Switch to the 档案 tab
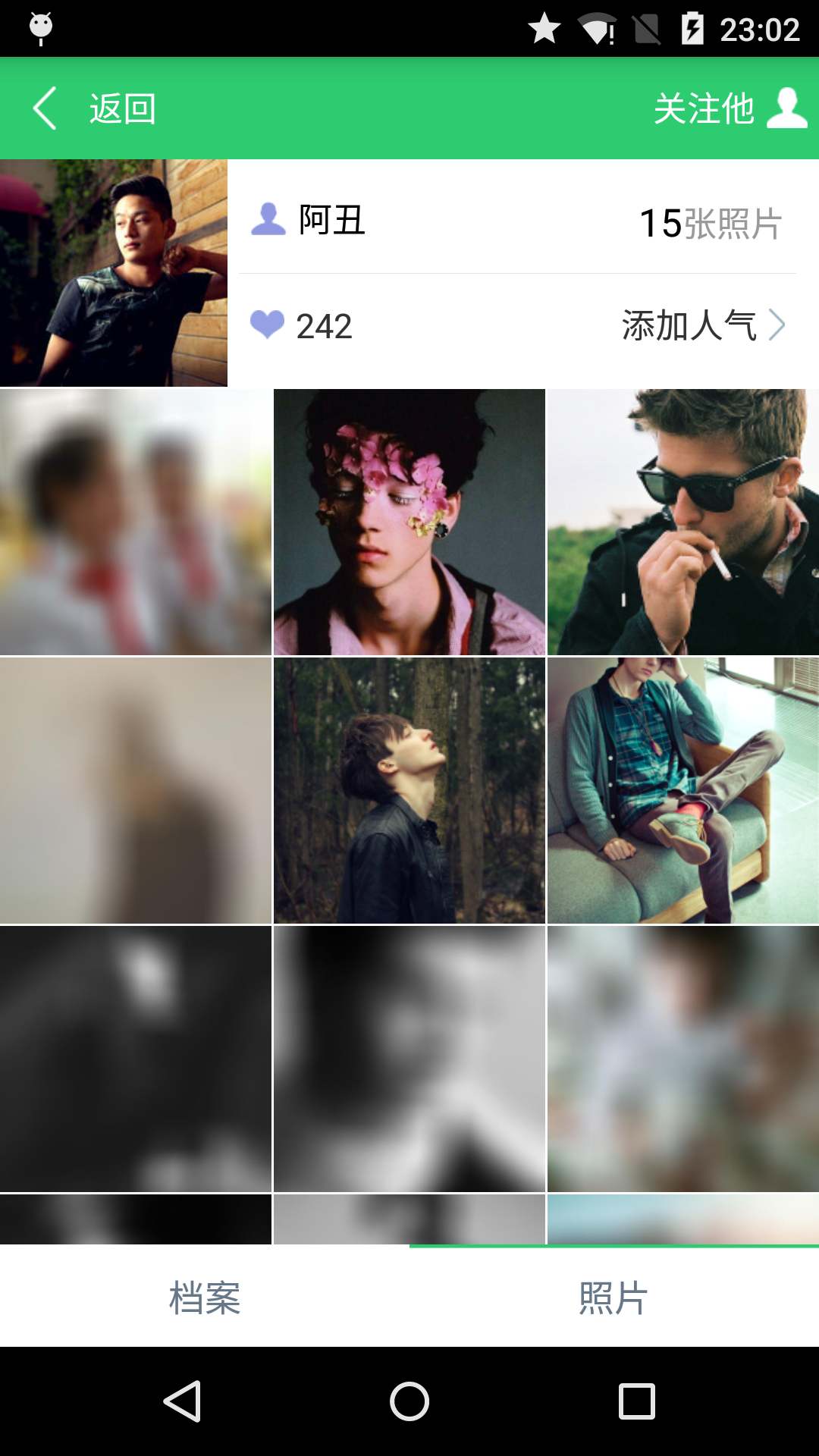 point(205,1298)
